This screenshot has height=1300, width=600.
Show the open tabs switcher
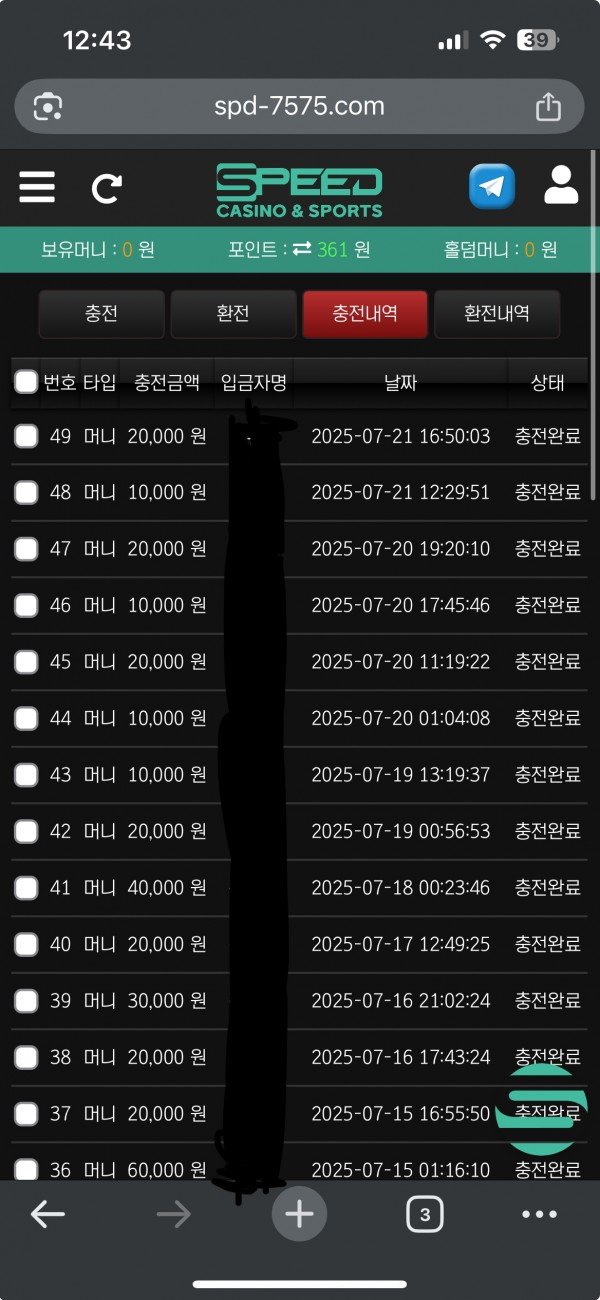coord(425,1214)
